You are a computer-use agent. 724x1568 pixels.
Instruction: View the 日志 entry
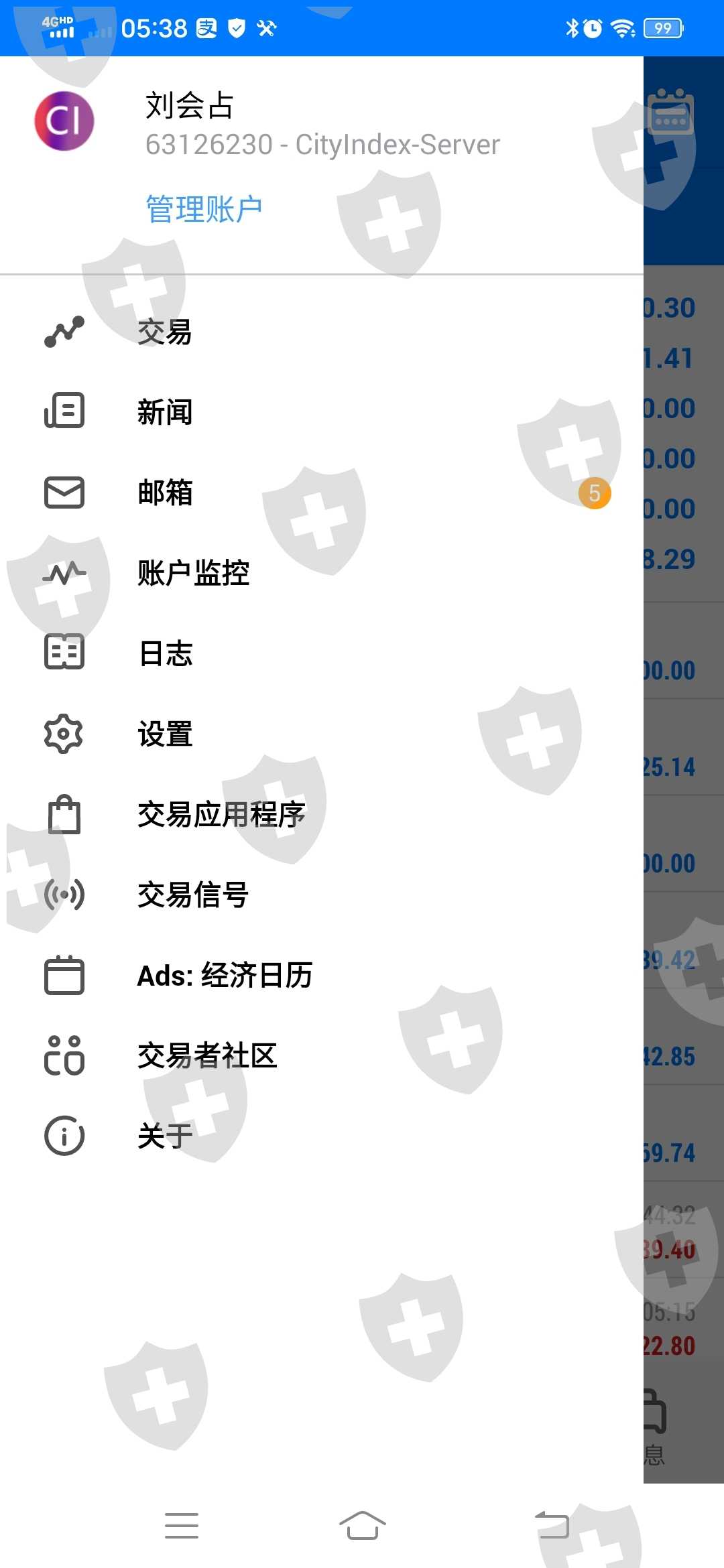[x=322, y=653]
